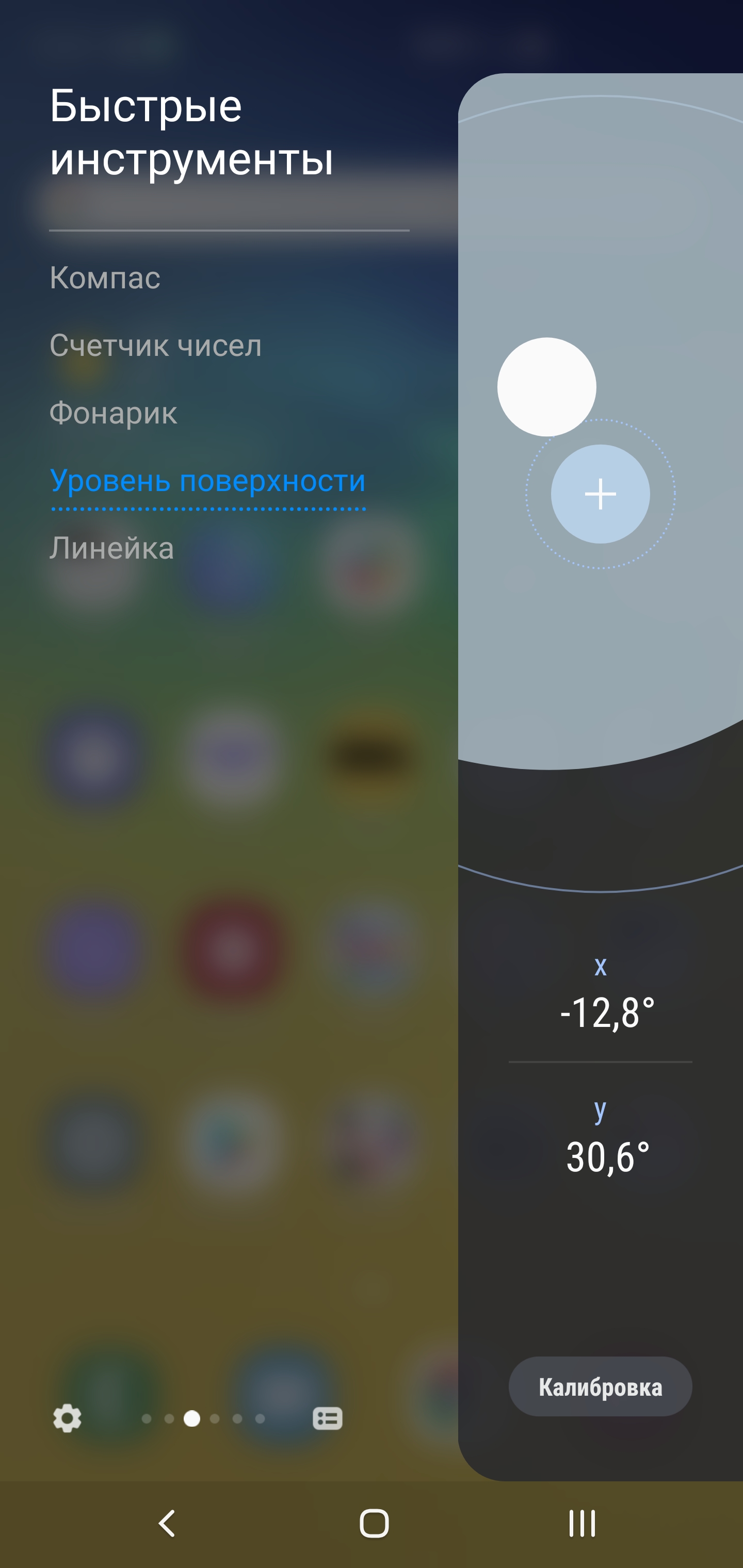Image resolution: width=743 pixels, height=1568 pixels.
Task: Open Счетчик чисел tool
Action: [x=155, y=346]
